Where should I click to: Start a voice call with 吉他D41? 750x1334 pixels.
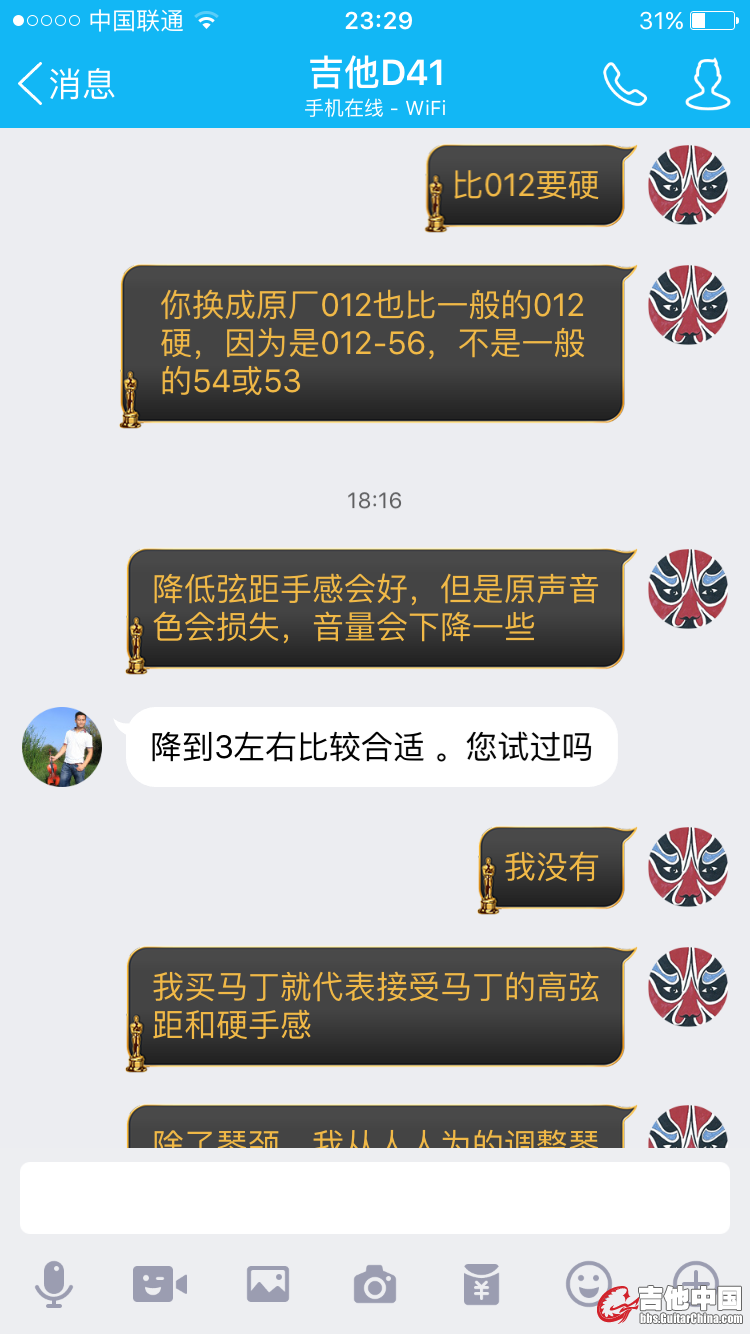(625, 84)
